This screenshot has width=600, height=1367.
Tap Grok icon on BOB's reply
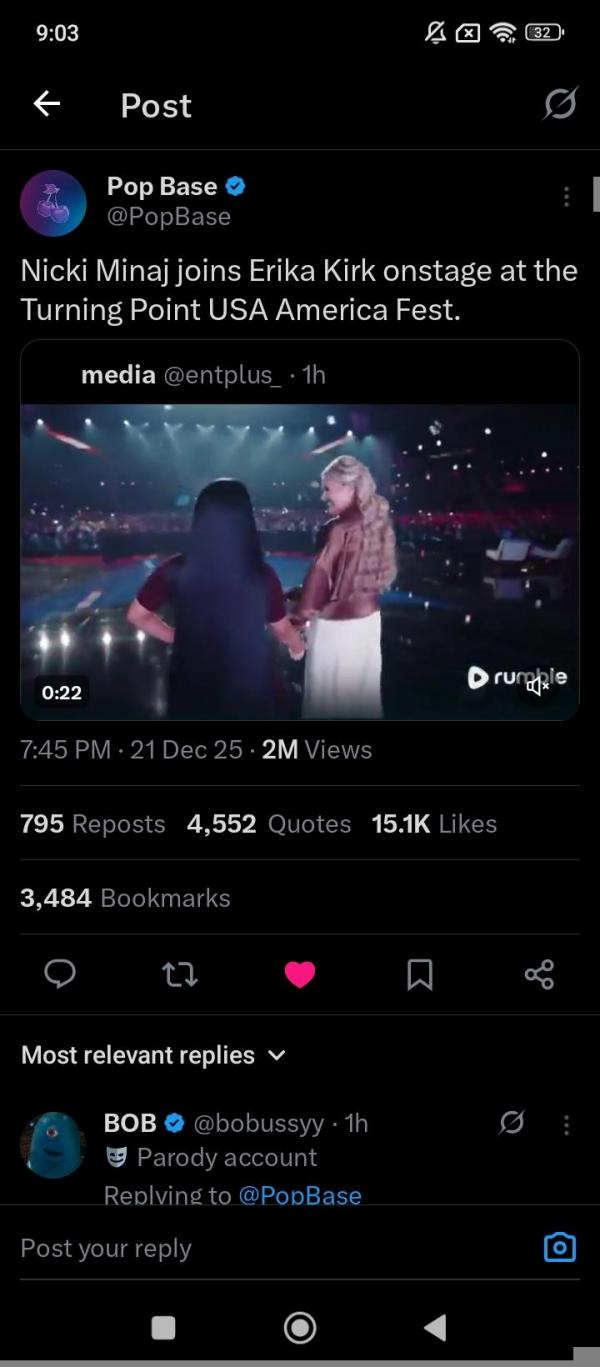coord(511,1124)
